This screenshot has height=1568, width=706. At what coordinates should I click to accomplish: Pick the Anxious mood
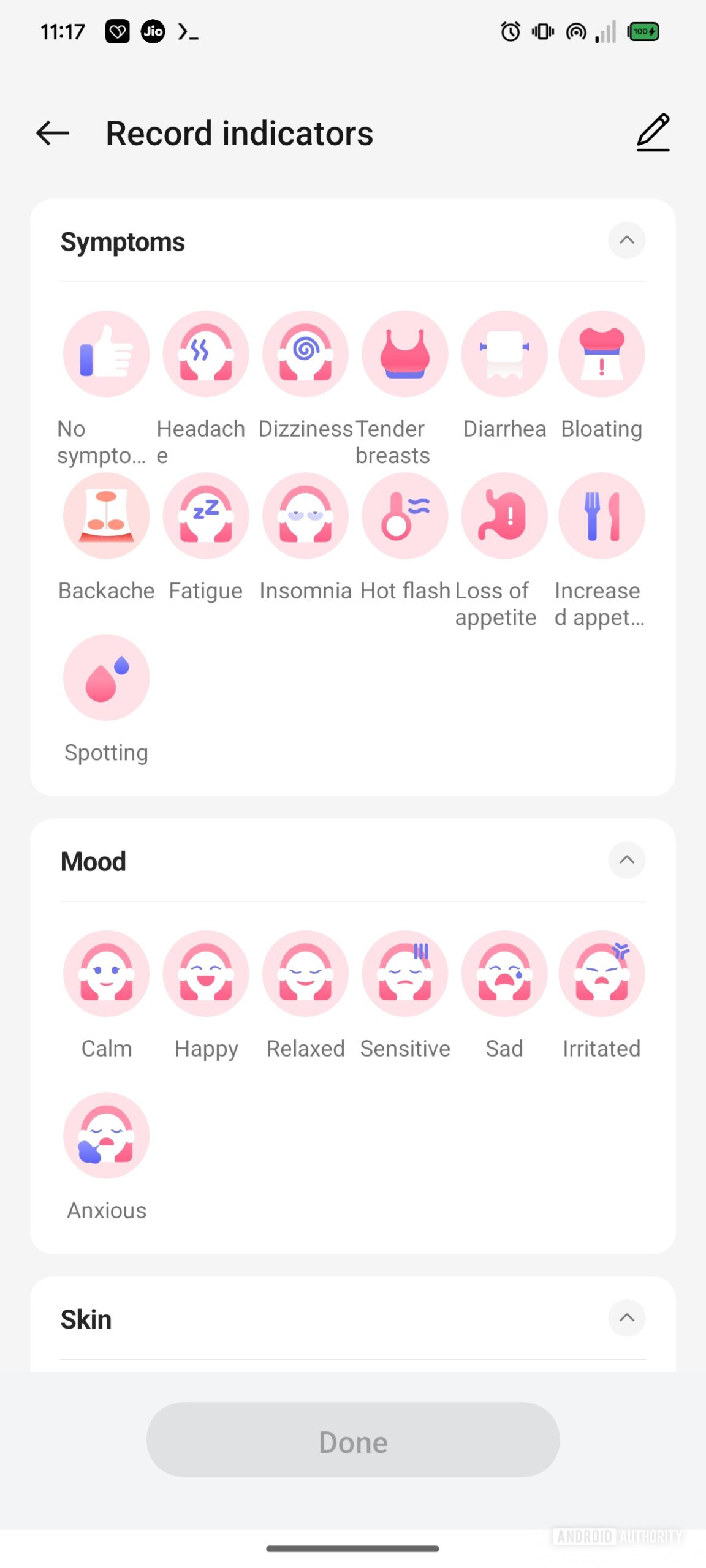[107, 1135]
